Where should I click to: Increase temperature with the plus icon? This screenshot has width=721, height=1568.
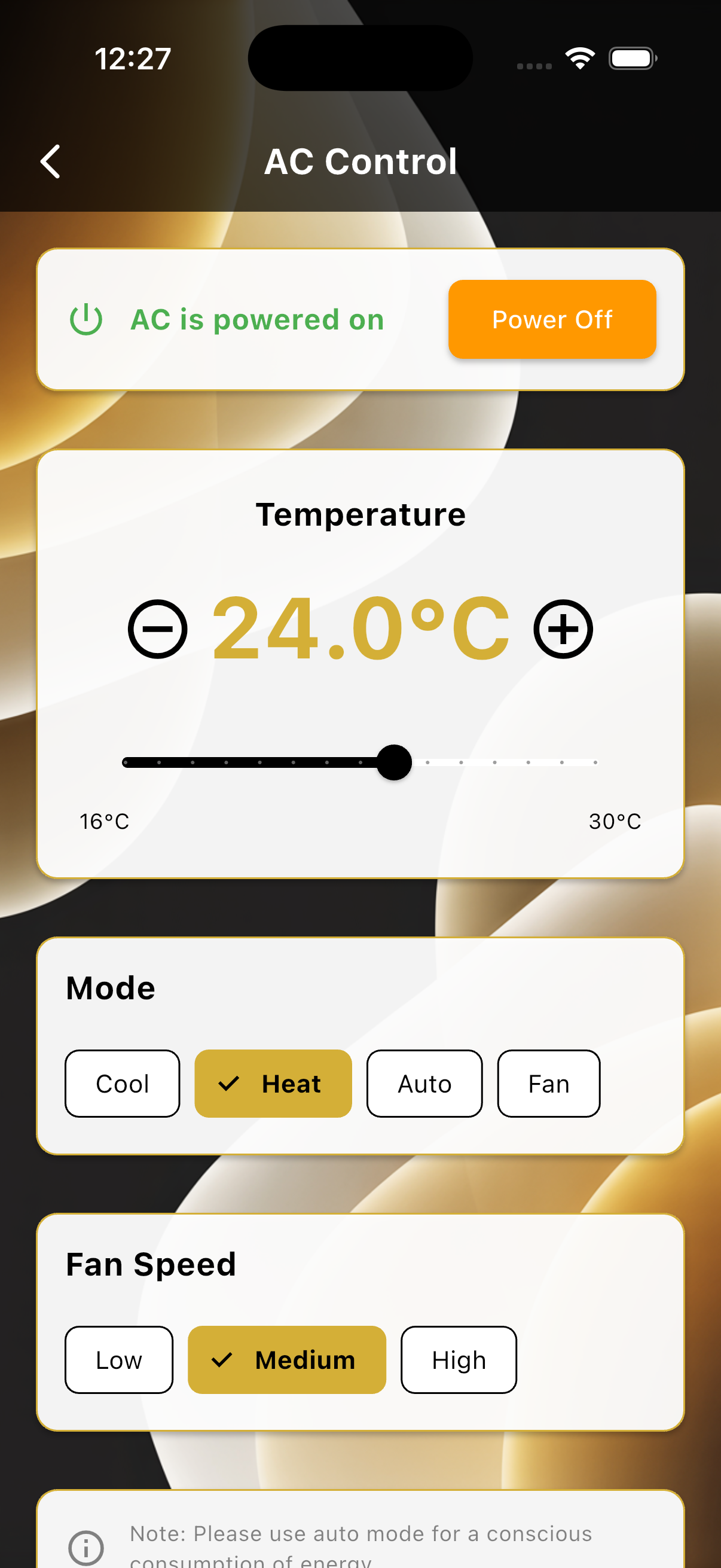click(x=563, y=629)
